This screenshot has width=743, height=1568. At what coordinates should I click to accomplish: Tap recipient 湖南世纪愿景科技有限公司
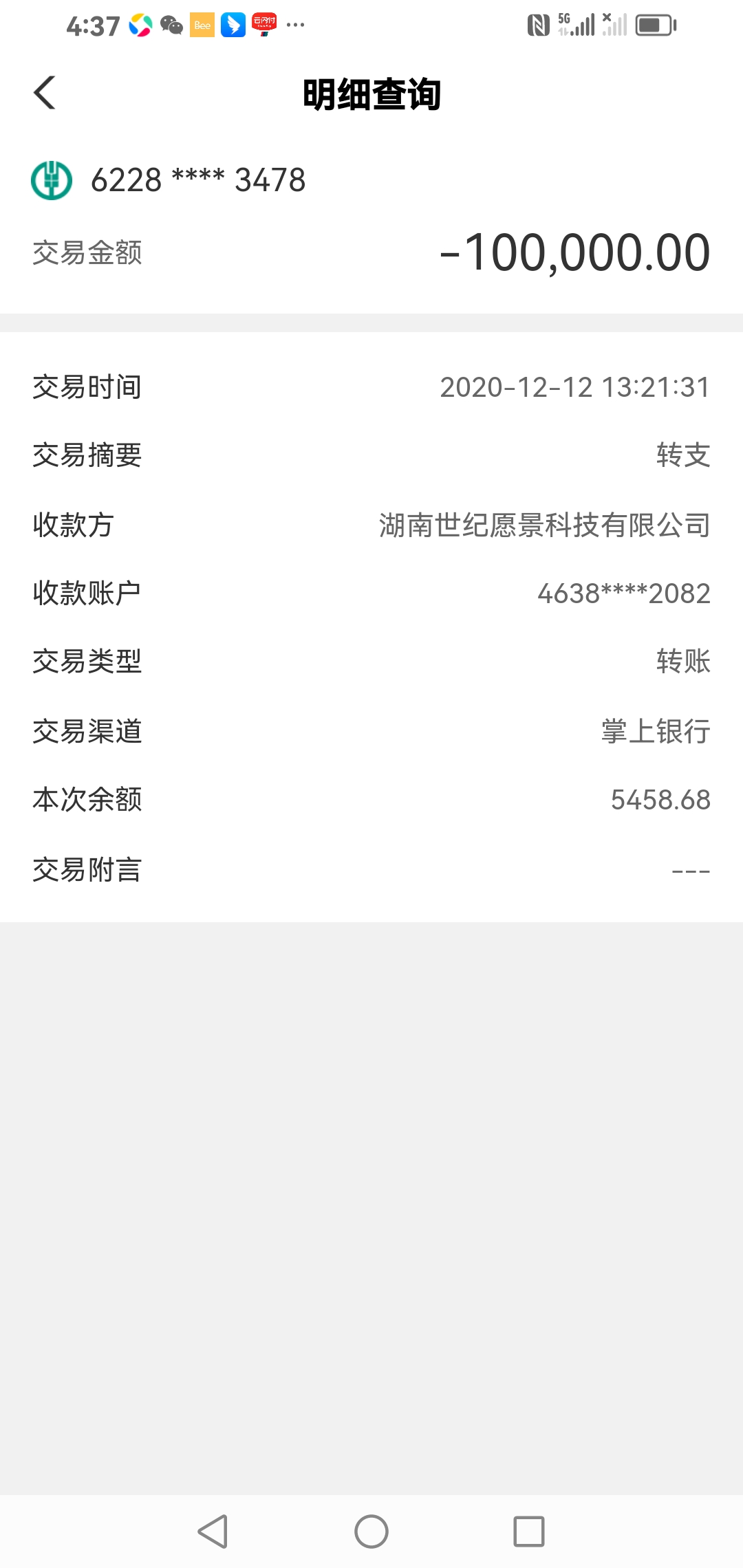click(543, 524)
